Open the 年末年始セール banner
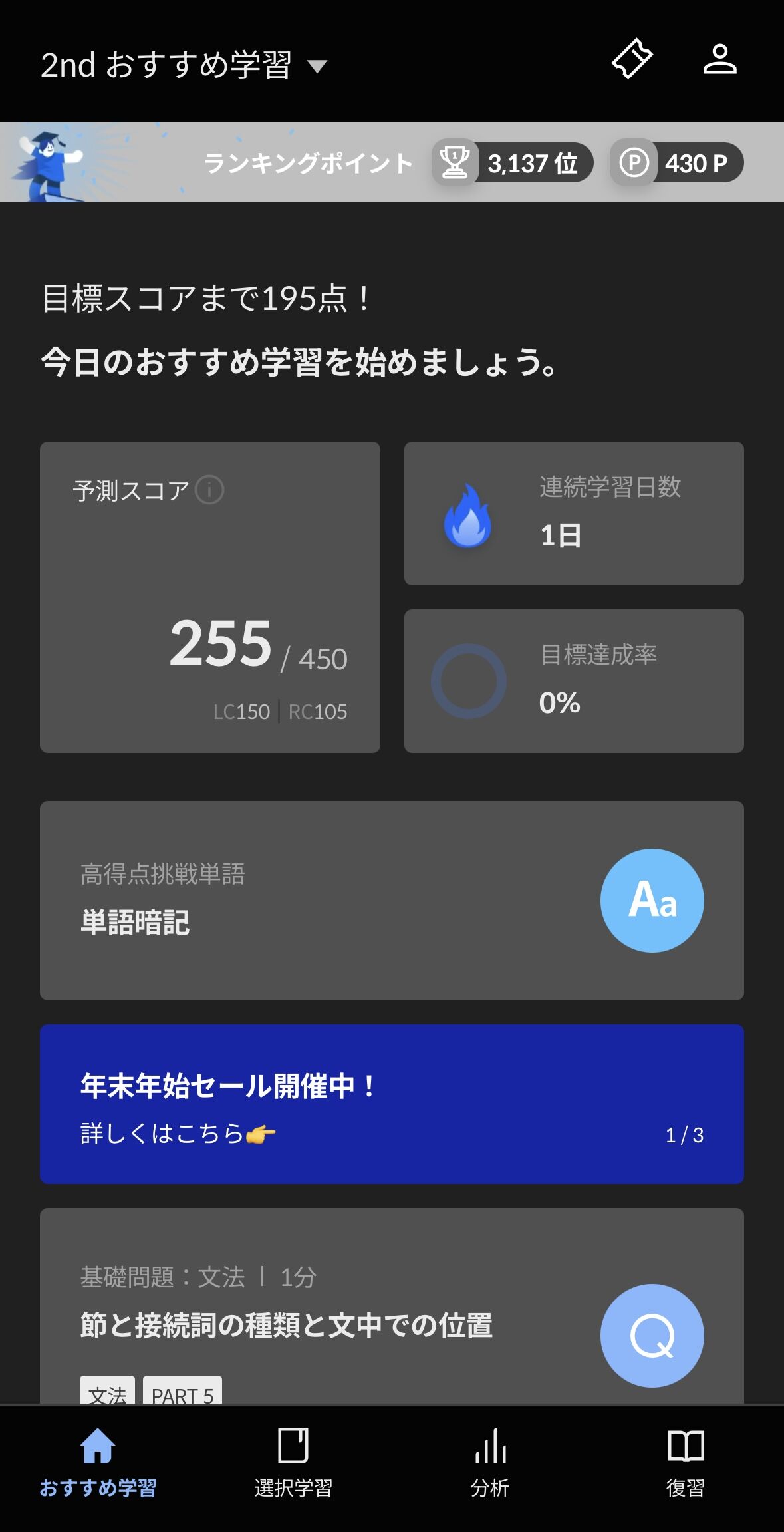Screen dimensions: 784x1532 392,1104
